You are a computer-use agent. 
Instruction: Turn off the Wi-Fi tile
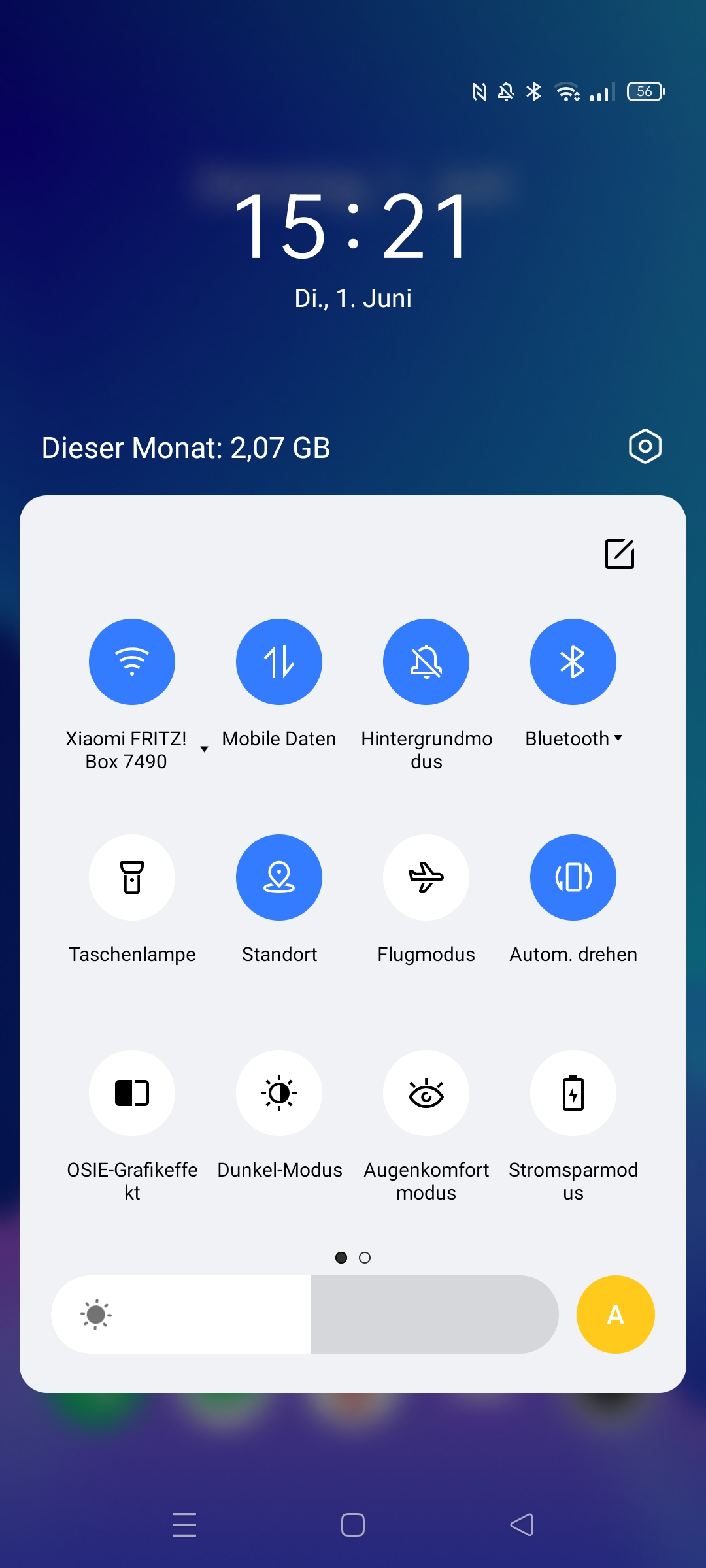(x=132, y=662)
